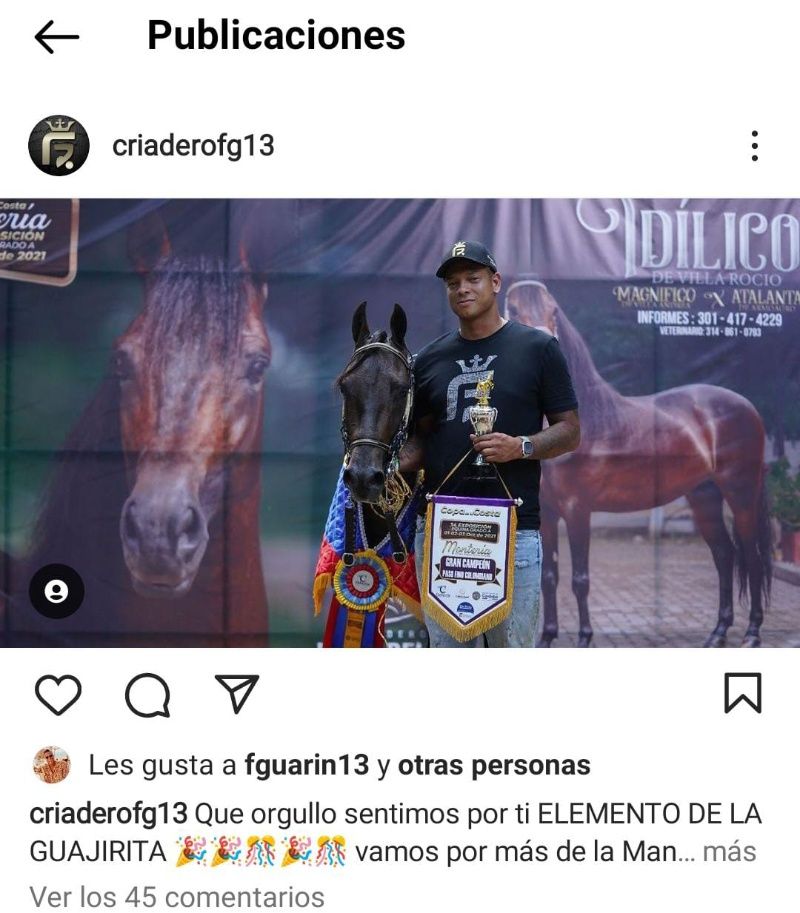The image size is (800, 913).
Task: Like the criaderofg13 post
Action: [57, 694]
